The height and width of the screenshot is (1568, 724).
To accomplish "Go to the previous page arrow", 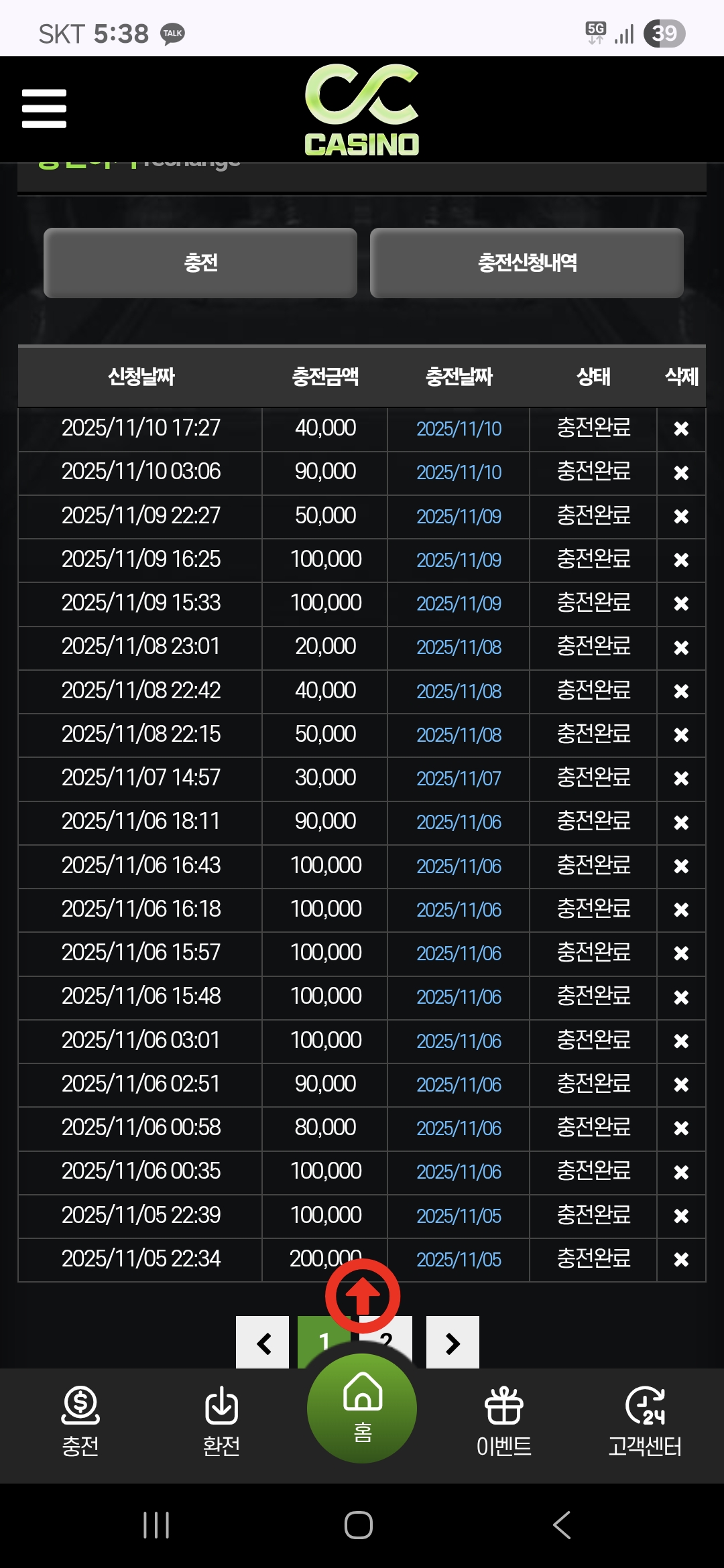I will (263, 1342).
